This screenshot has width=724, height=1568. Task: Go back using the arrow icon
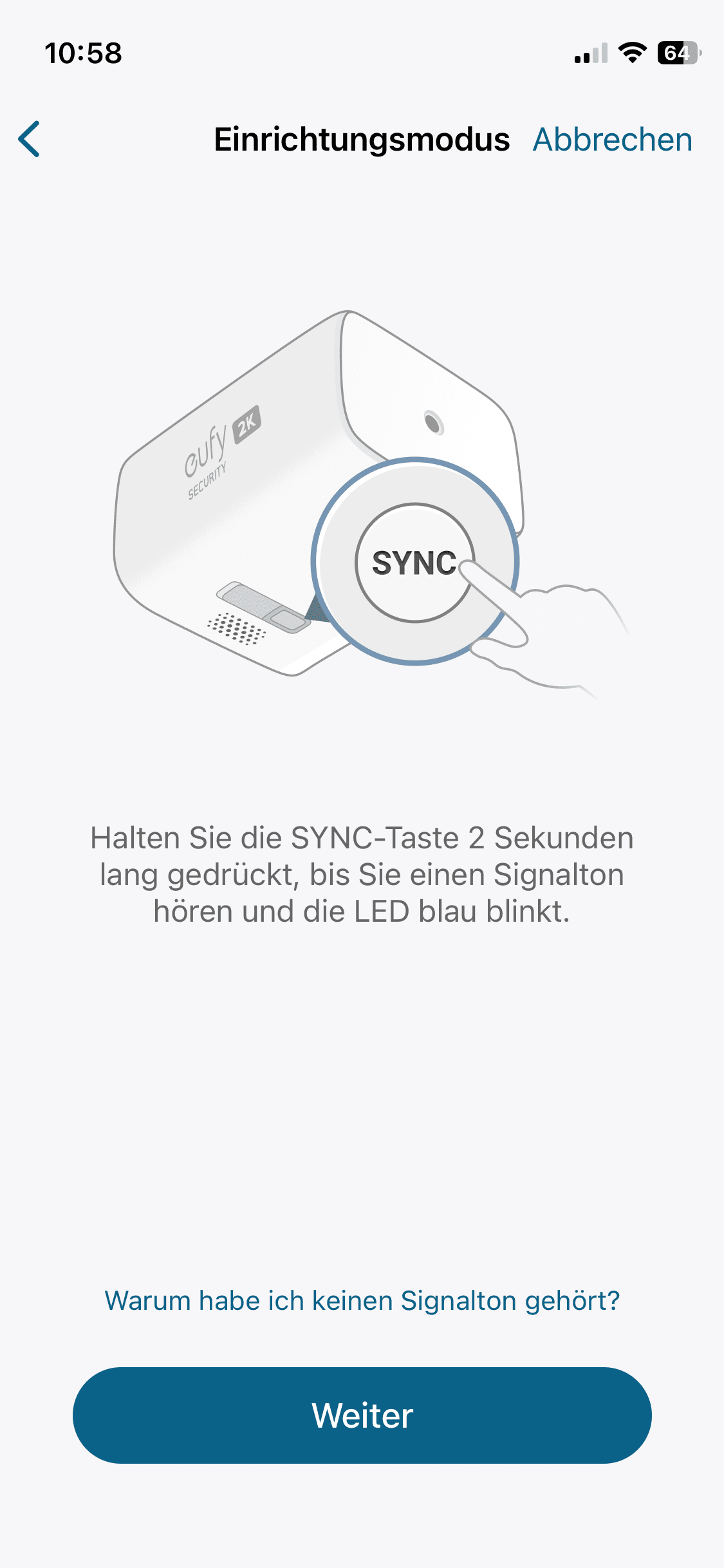click(x=30, y=139)
